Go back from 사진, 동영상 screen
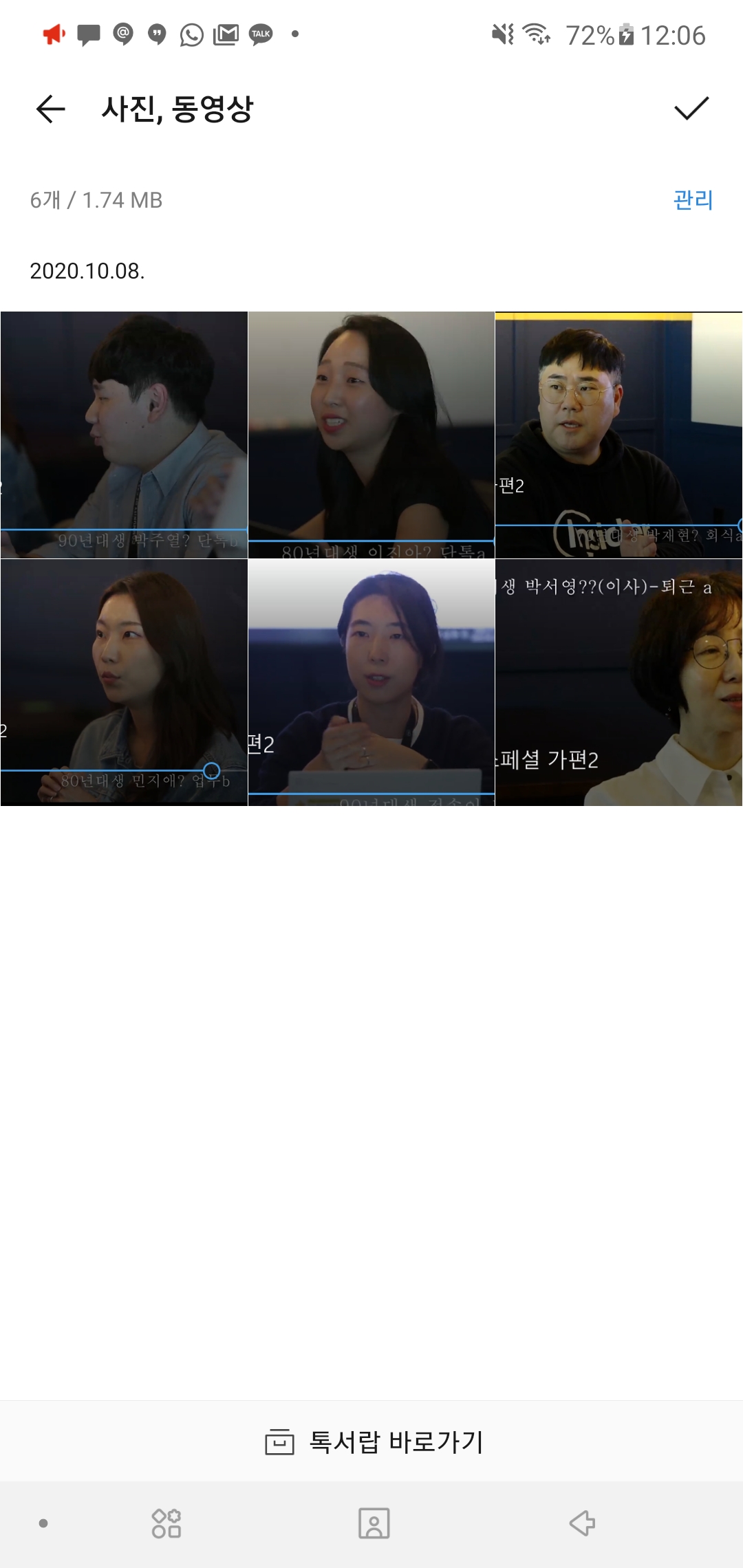This screenshot has height=1568, width=743. pyautogui.click(x=50, y=109)
